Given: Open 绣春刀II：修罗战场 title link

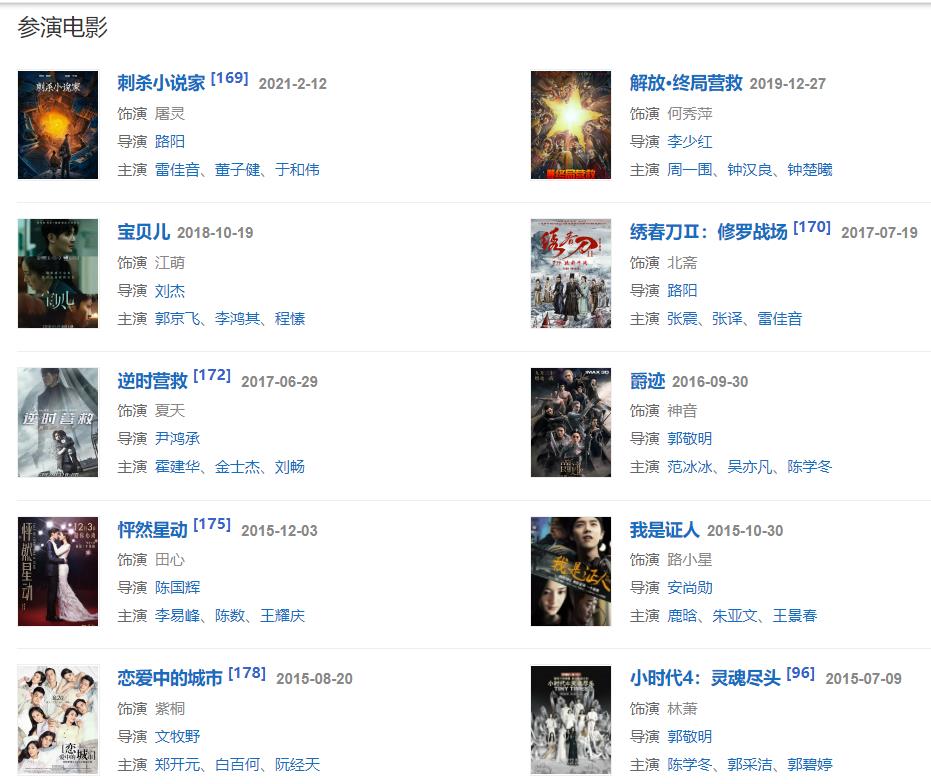Looking at the screenshot, I should tap(708, 232).
